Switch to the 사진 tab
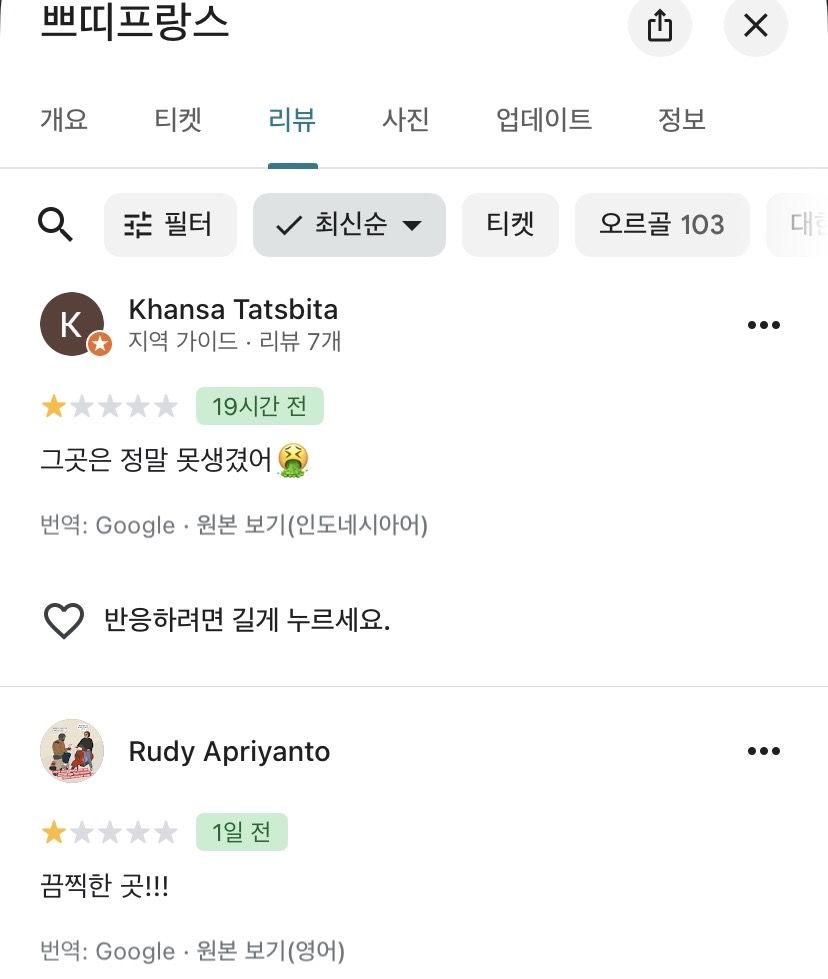This screenshot has height=979, width=828. (x=405, y=119)
